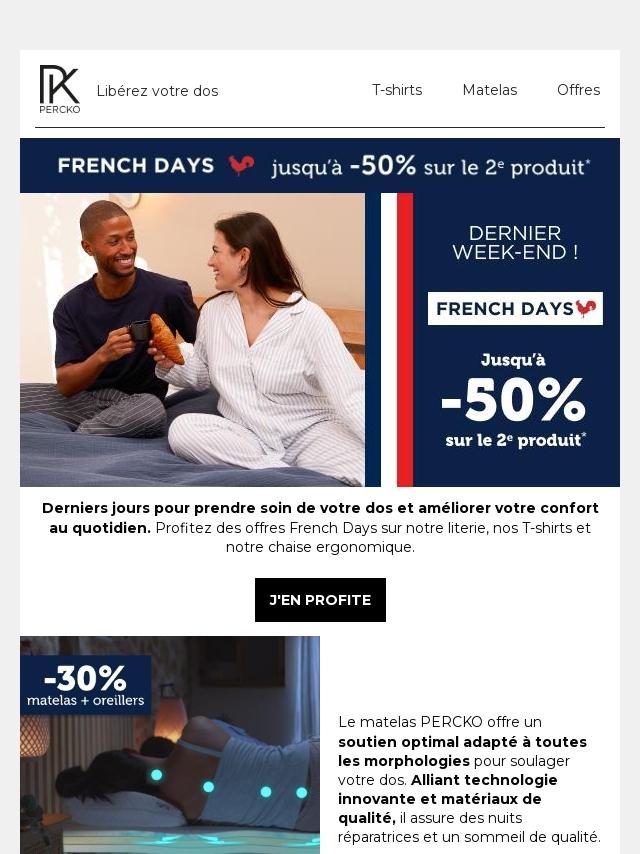This screenshot has height=854, width=640.
Task: Go to the Matelas section
Action: pyautogui.click(x=489, y=90)
